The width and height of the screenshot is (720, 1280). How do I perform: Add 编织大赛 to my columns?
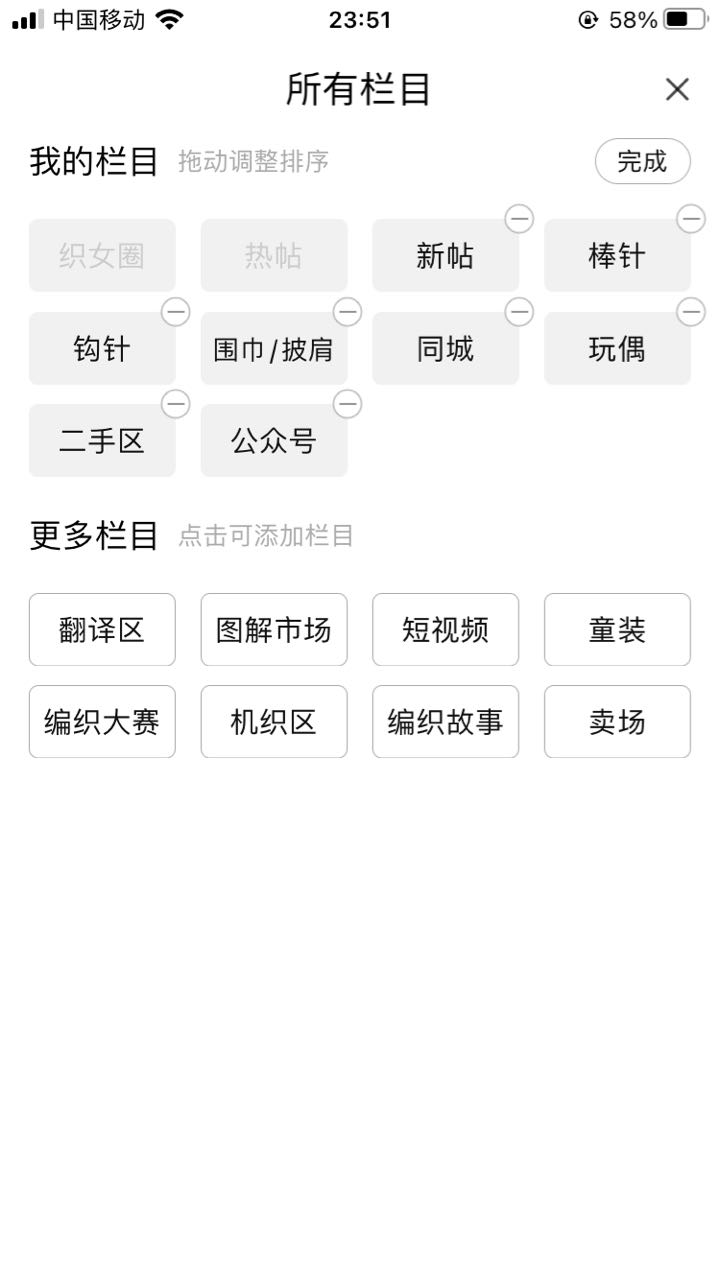[102, 721]
